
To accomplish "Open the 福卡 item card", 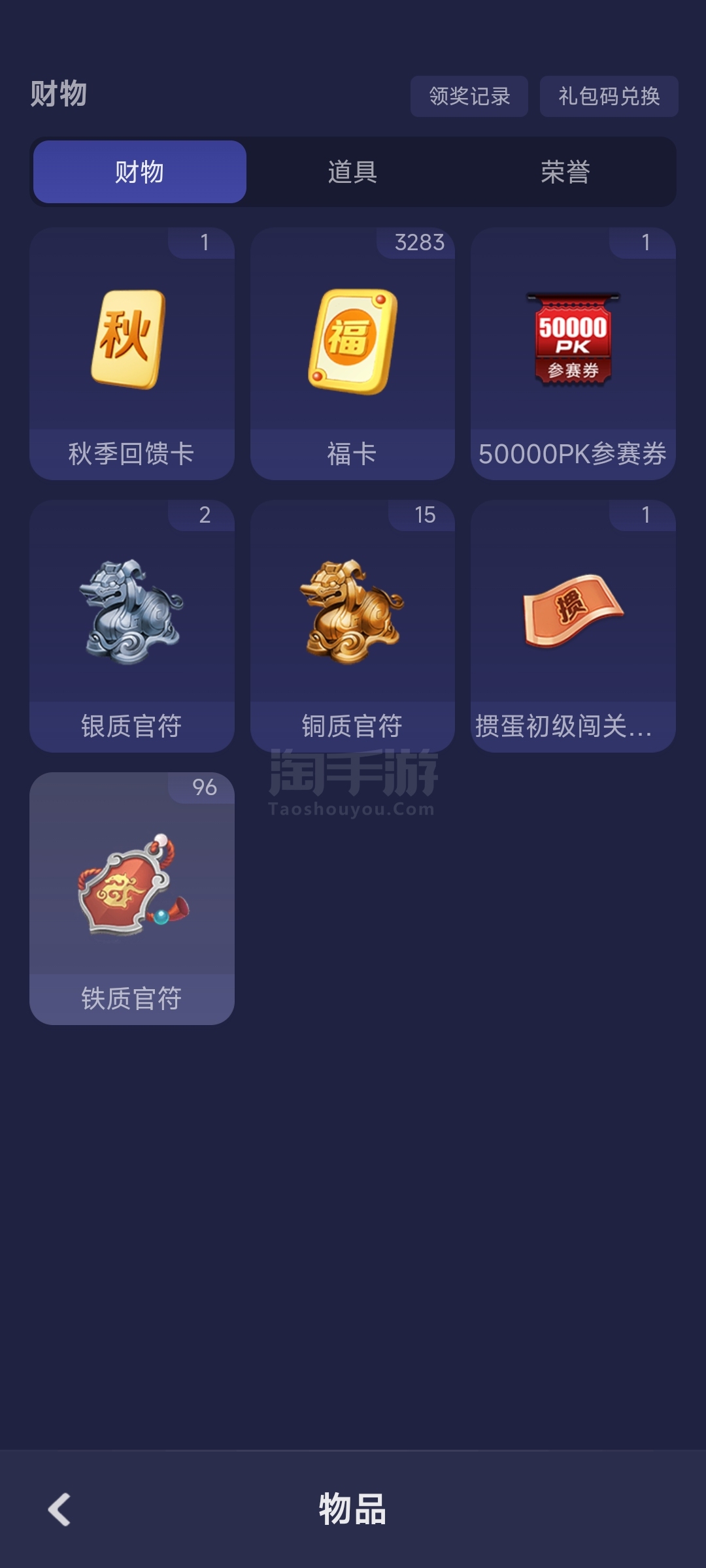I will [x=352, y=353].
